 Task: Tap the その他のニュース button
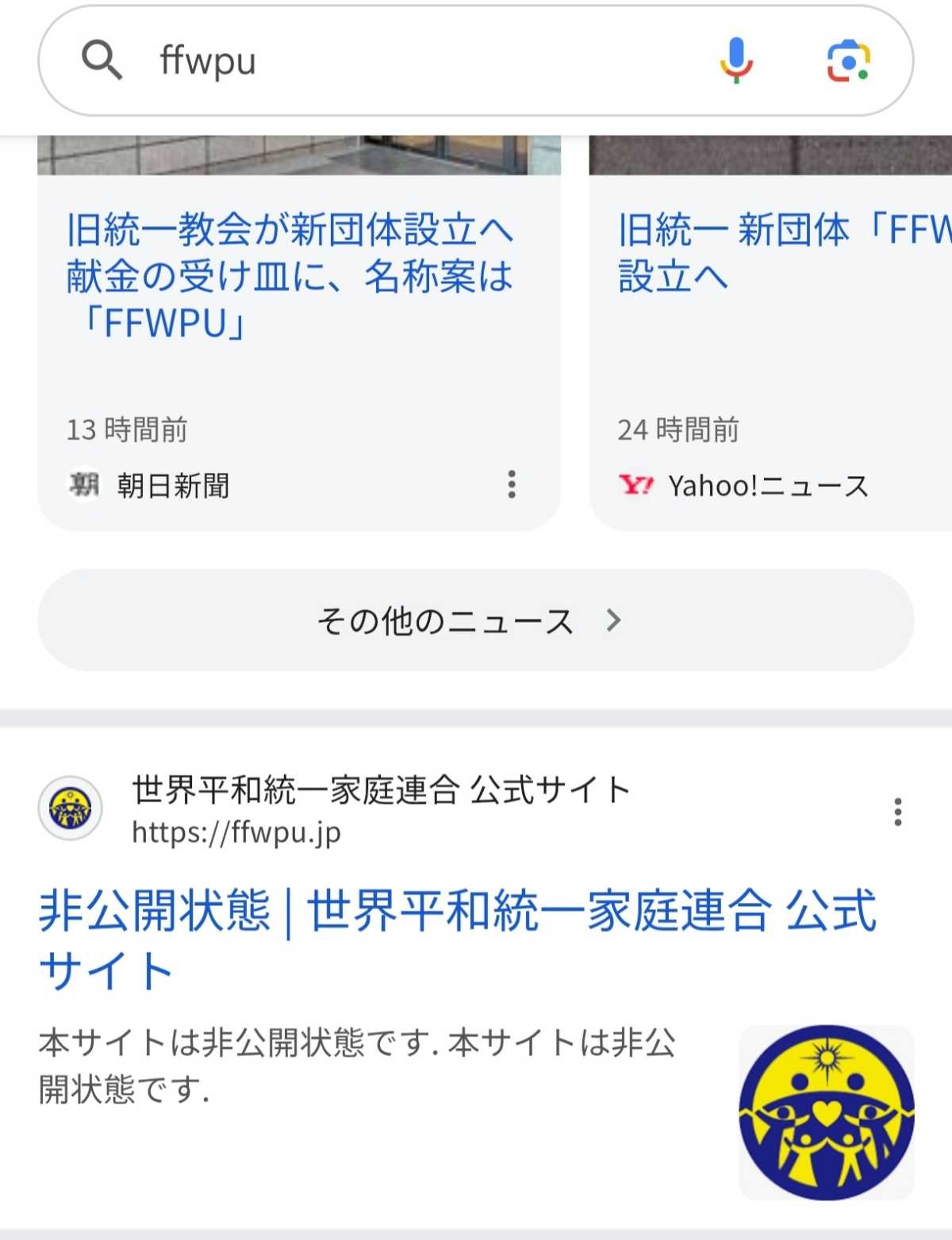474,620
